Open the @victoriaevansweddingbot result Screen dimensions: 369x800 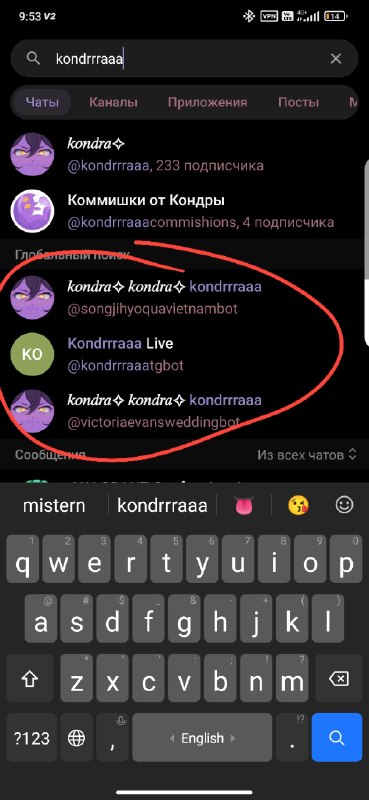coord(184,411)
